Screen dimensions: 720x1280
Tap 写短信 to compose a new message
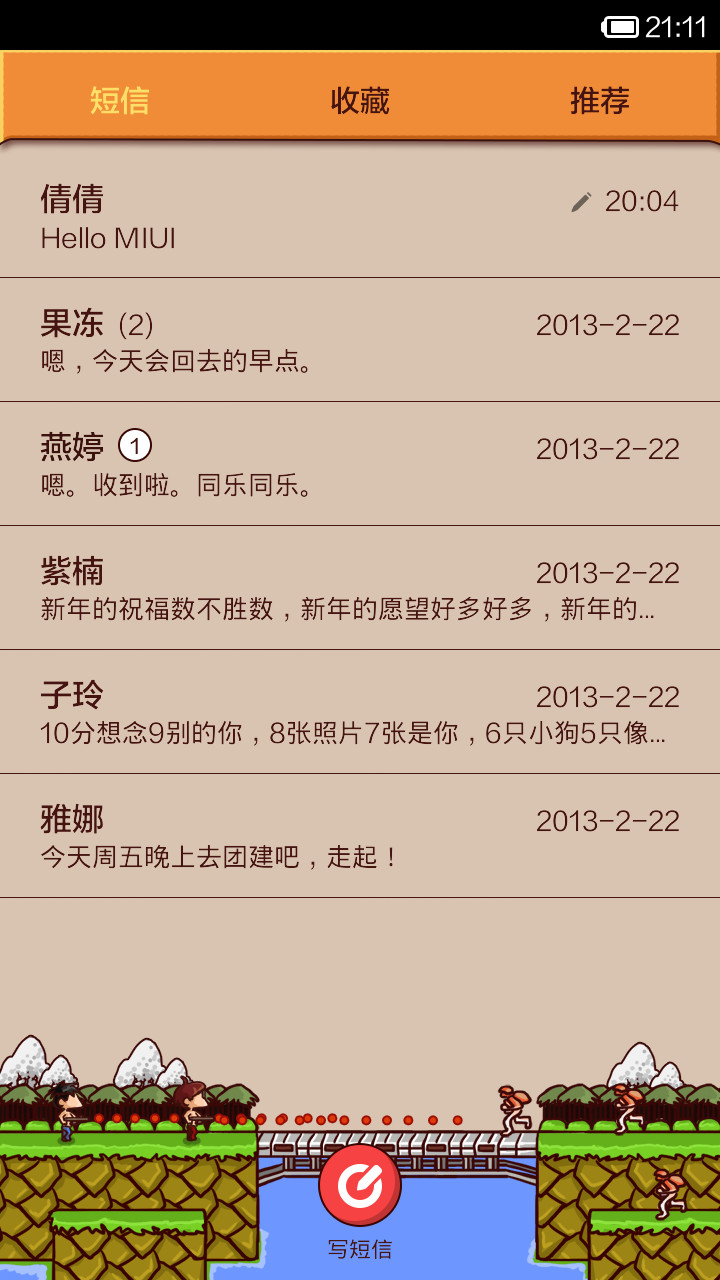(360, 1200)
